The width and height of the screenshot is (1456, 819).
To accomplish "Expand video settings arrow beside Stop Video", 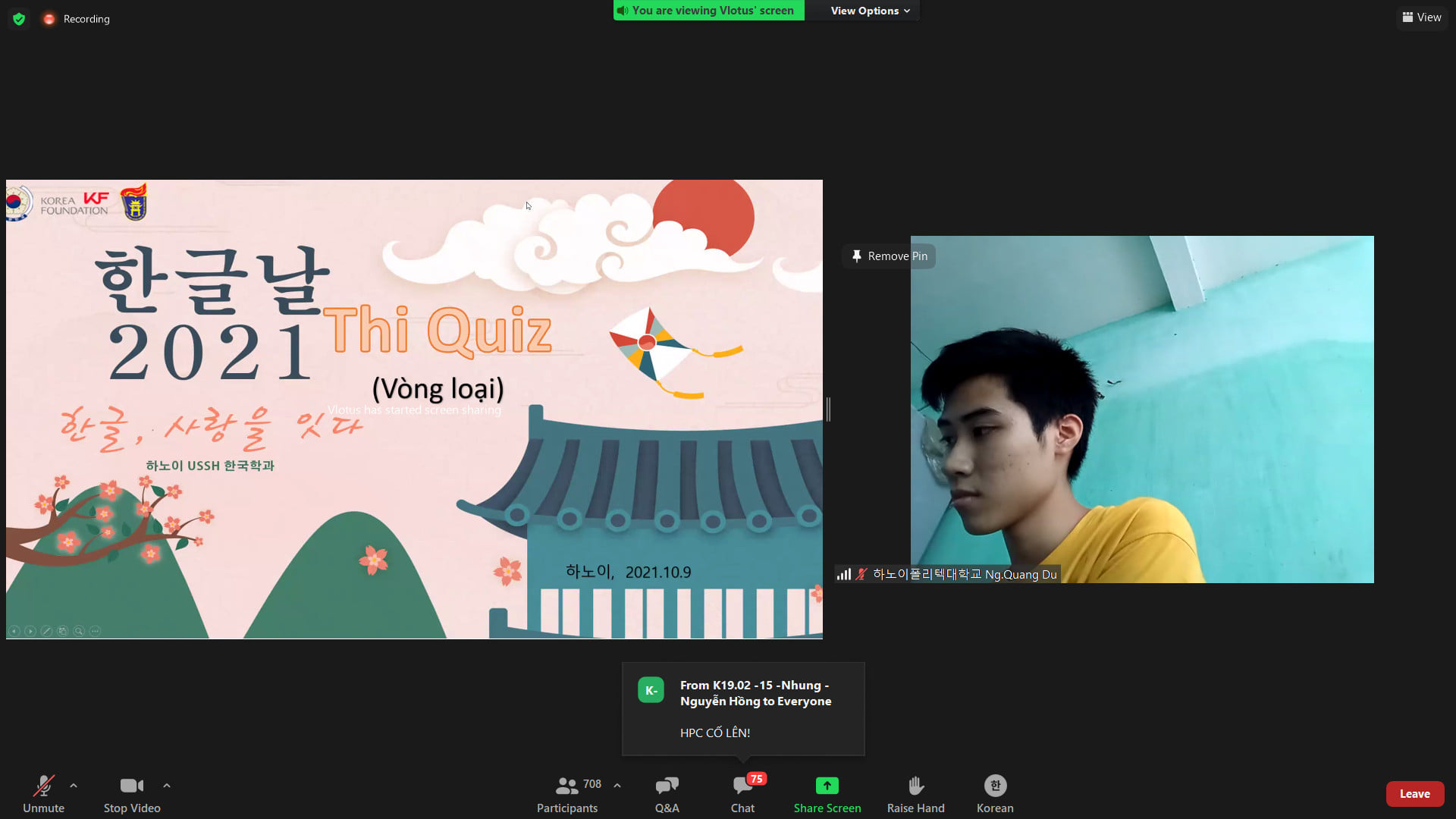I will click(x=167, y=786).
